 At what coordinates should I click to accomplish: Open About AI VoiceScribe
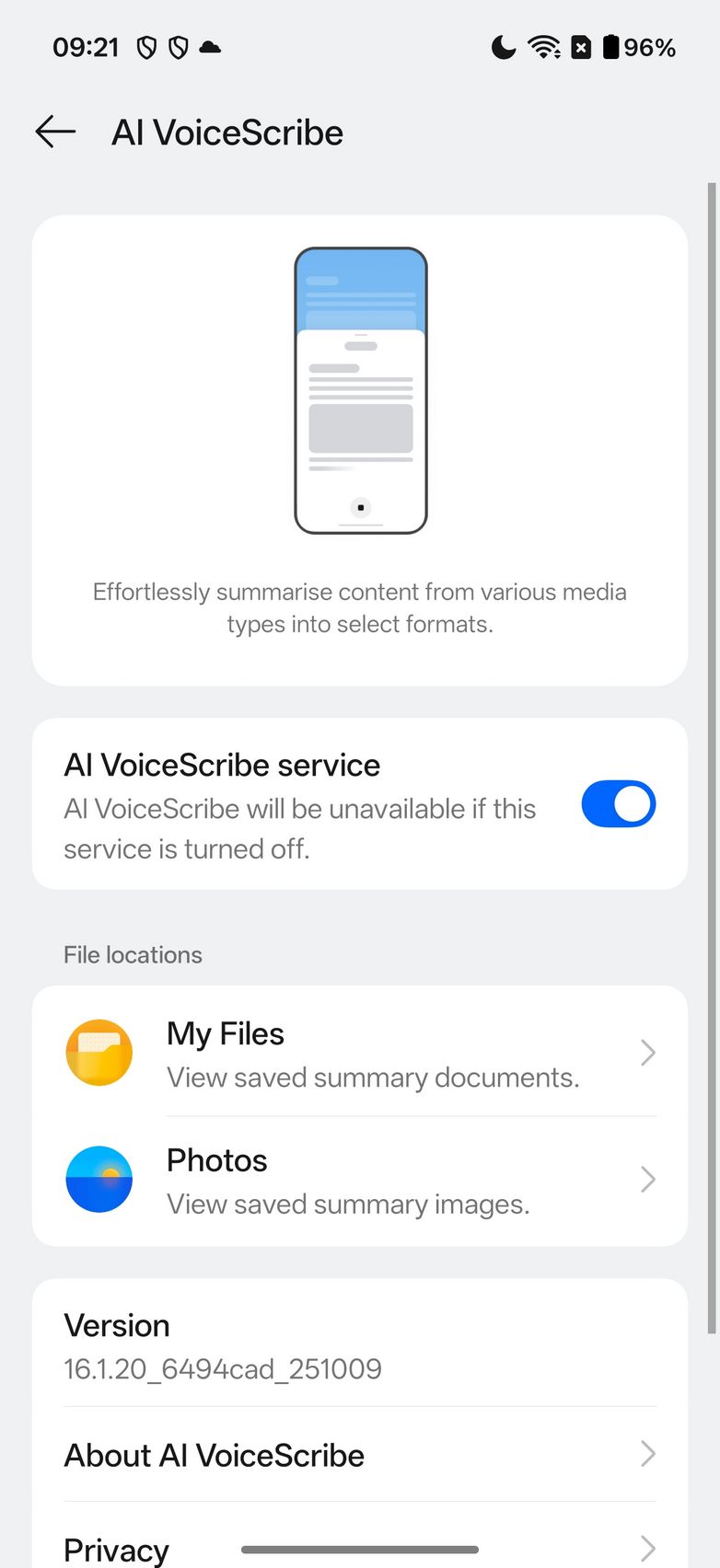click(360, 1455)
